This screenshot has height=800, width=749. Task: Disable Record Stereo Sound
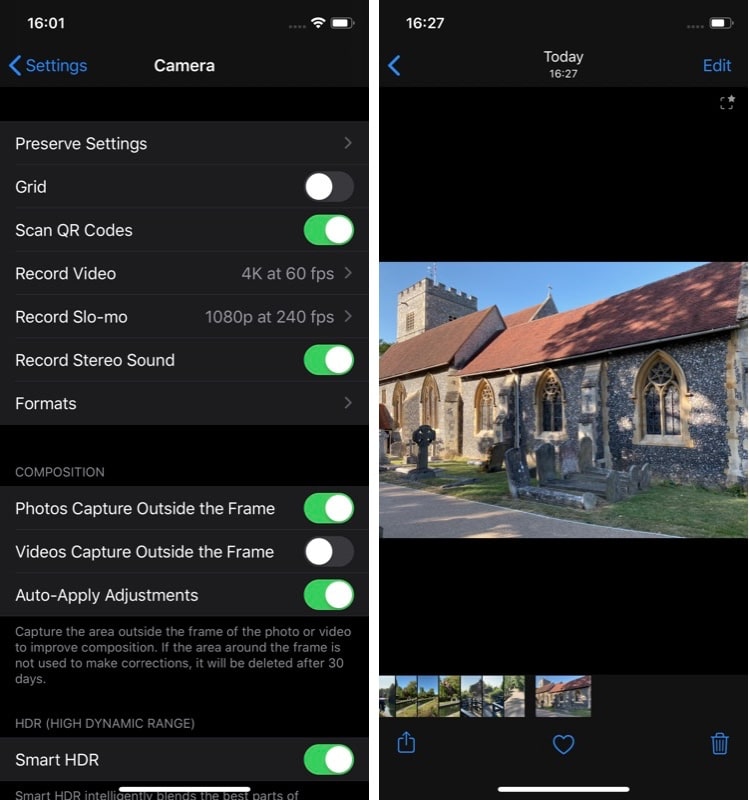click(x=328, y=360)
